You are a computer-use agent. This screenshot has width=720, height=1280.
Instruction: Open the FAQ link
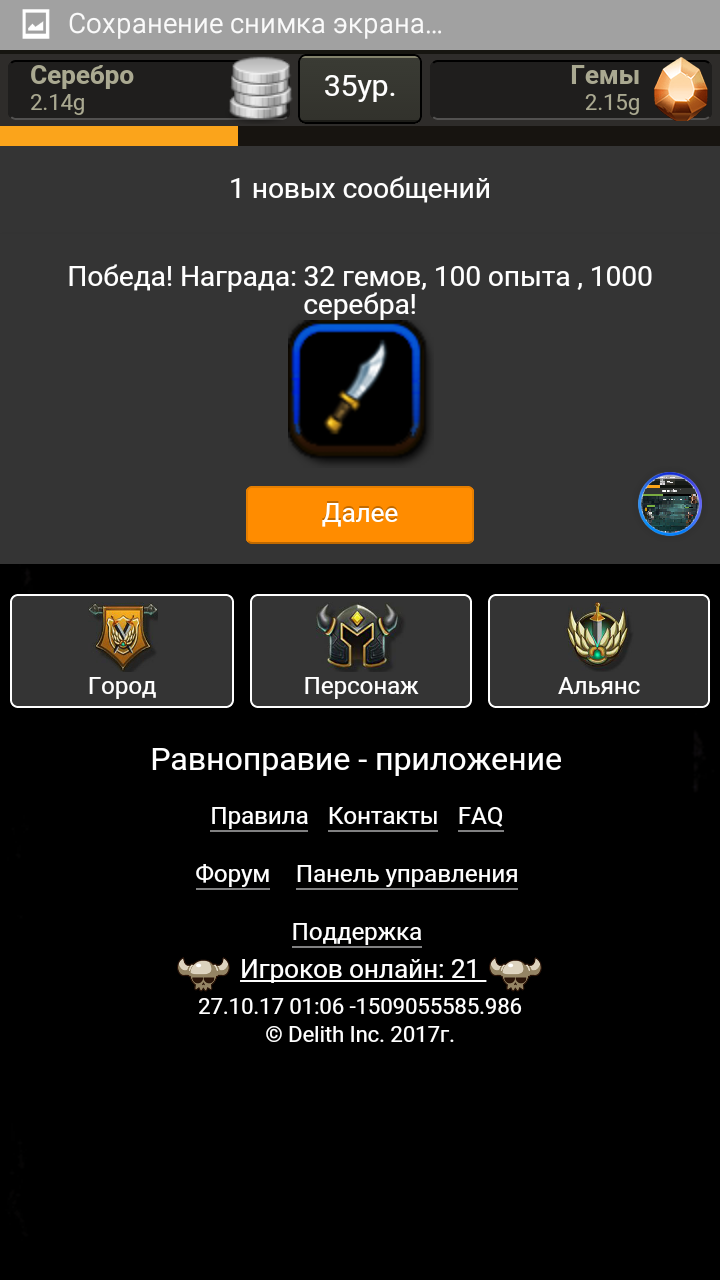click(x=480, y=816)
